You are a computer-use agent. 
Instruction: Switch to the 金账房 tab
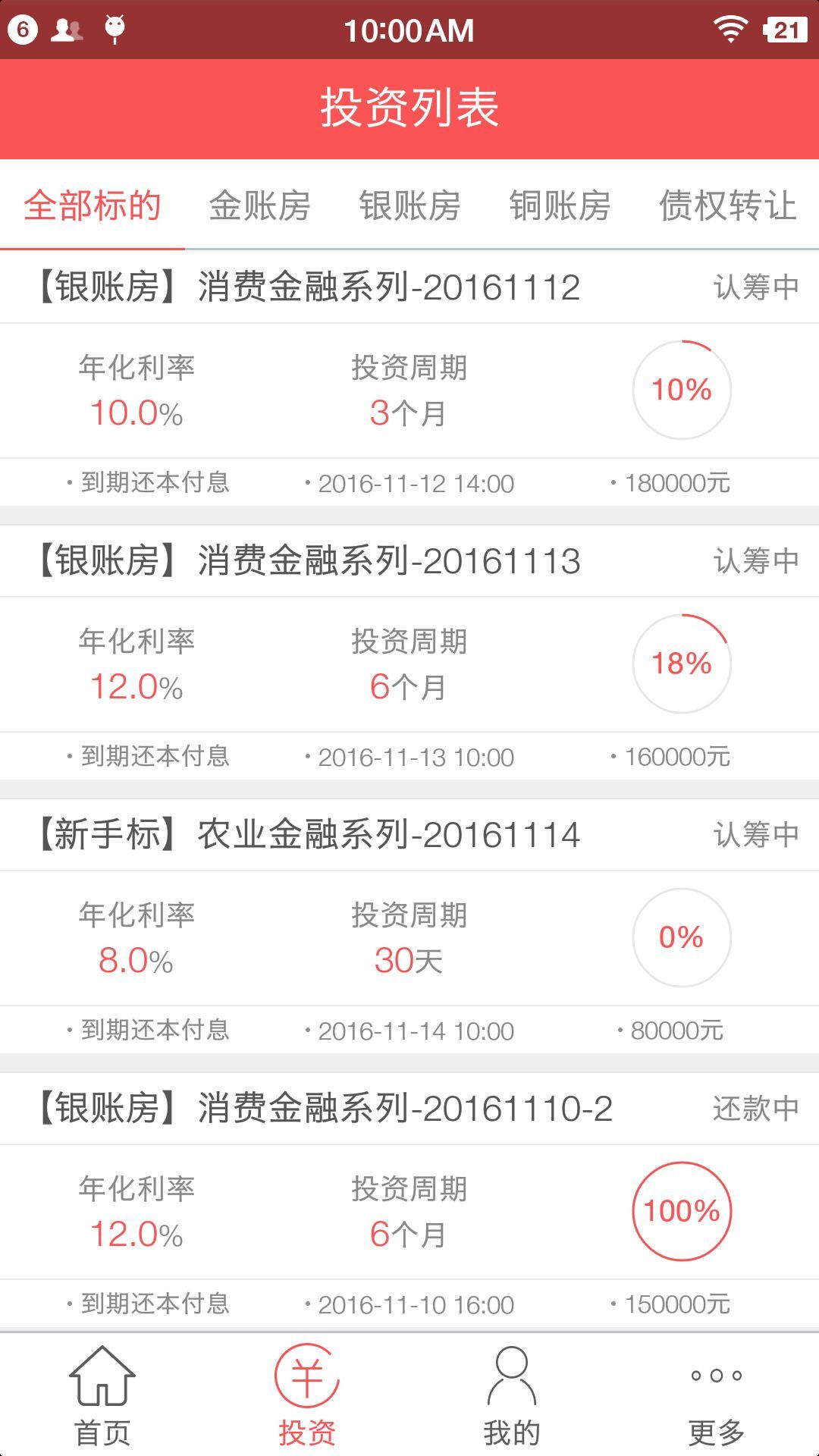[x=259, y=206]
